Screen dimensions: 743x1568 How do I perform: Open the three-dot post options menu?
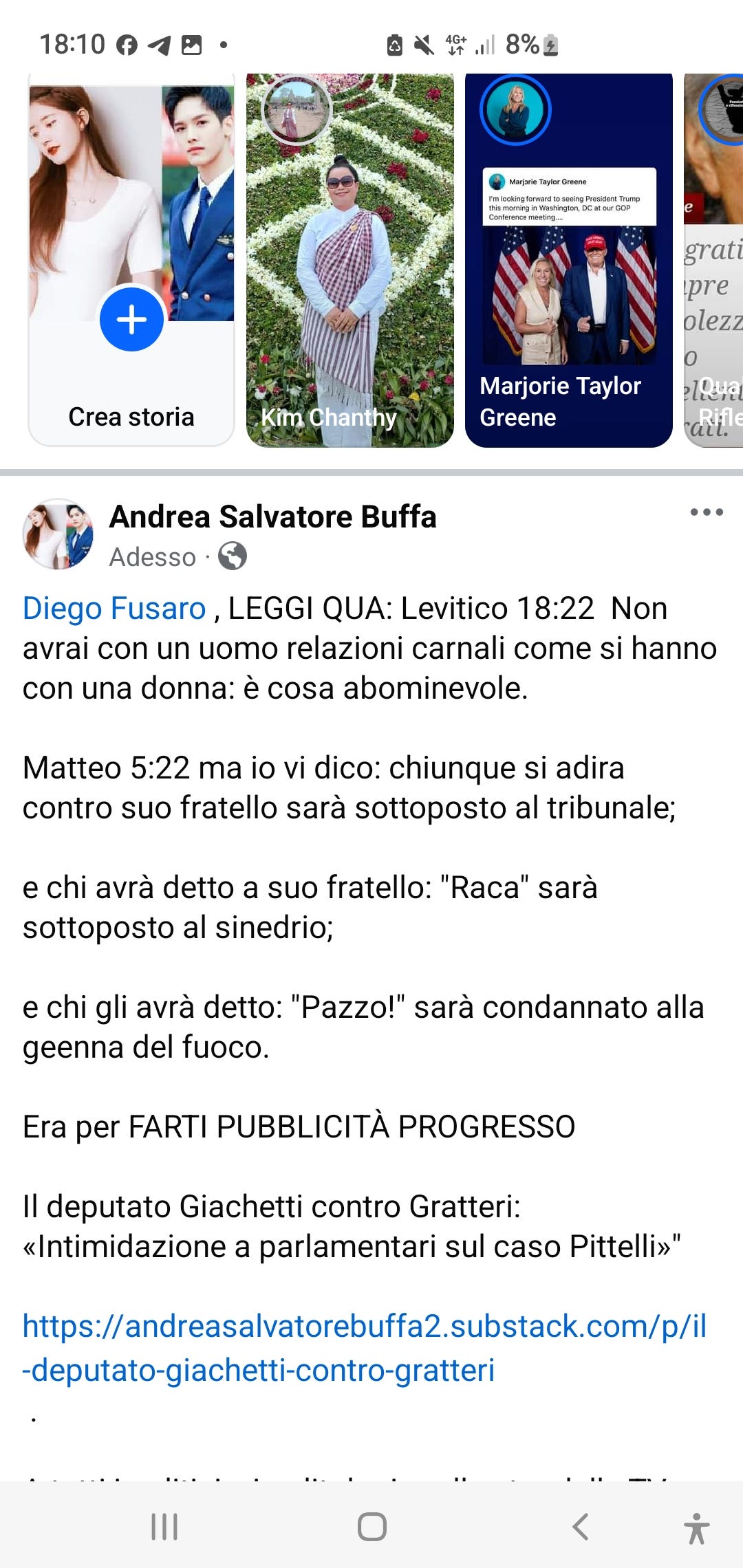click(707, 512)
